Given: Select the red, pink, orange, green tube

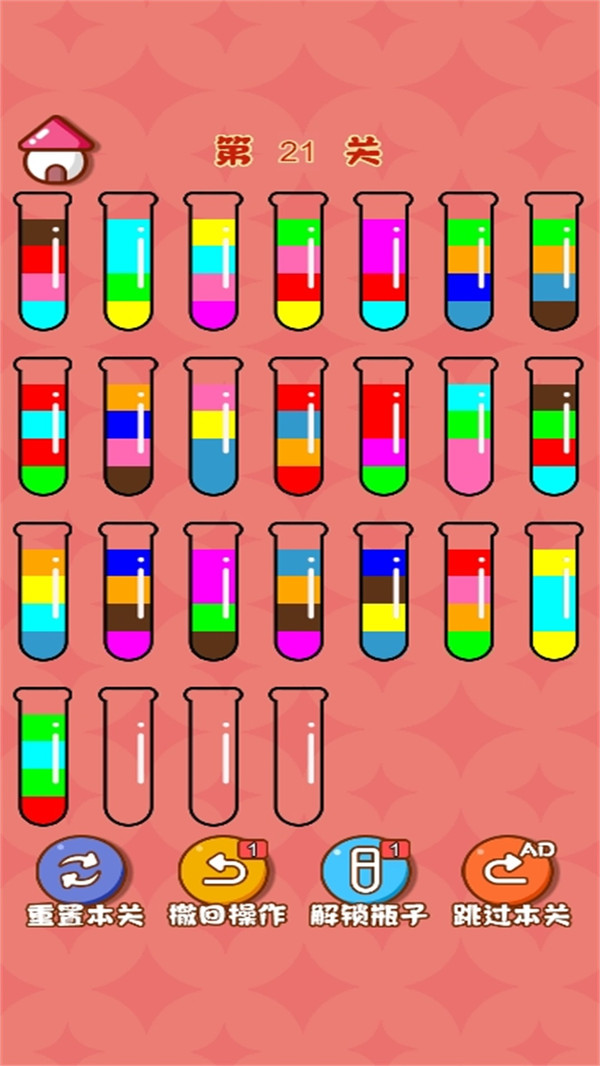Looking at the screenshot, I should pos(468,592).
